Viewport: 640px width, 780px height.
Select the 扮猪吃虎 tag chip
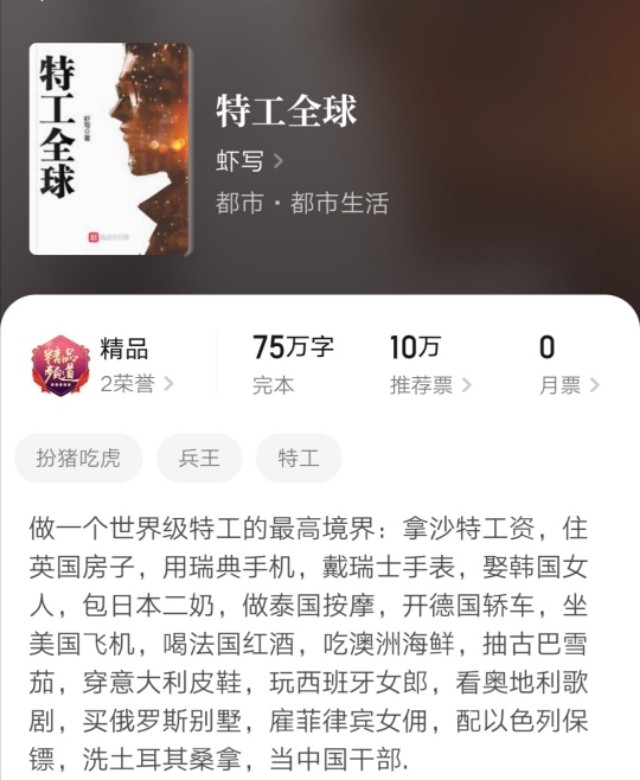(x=78, y=459)
